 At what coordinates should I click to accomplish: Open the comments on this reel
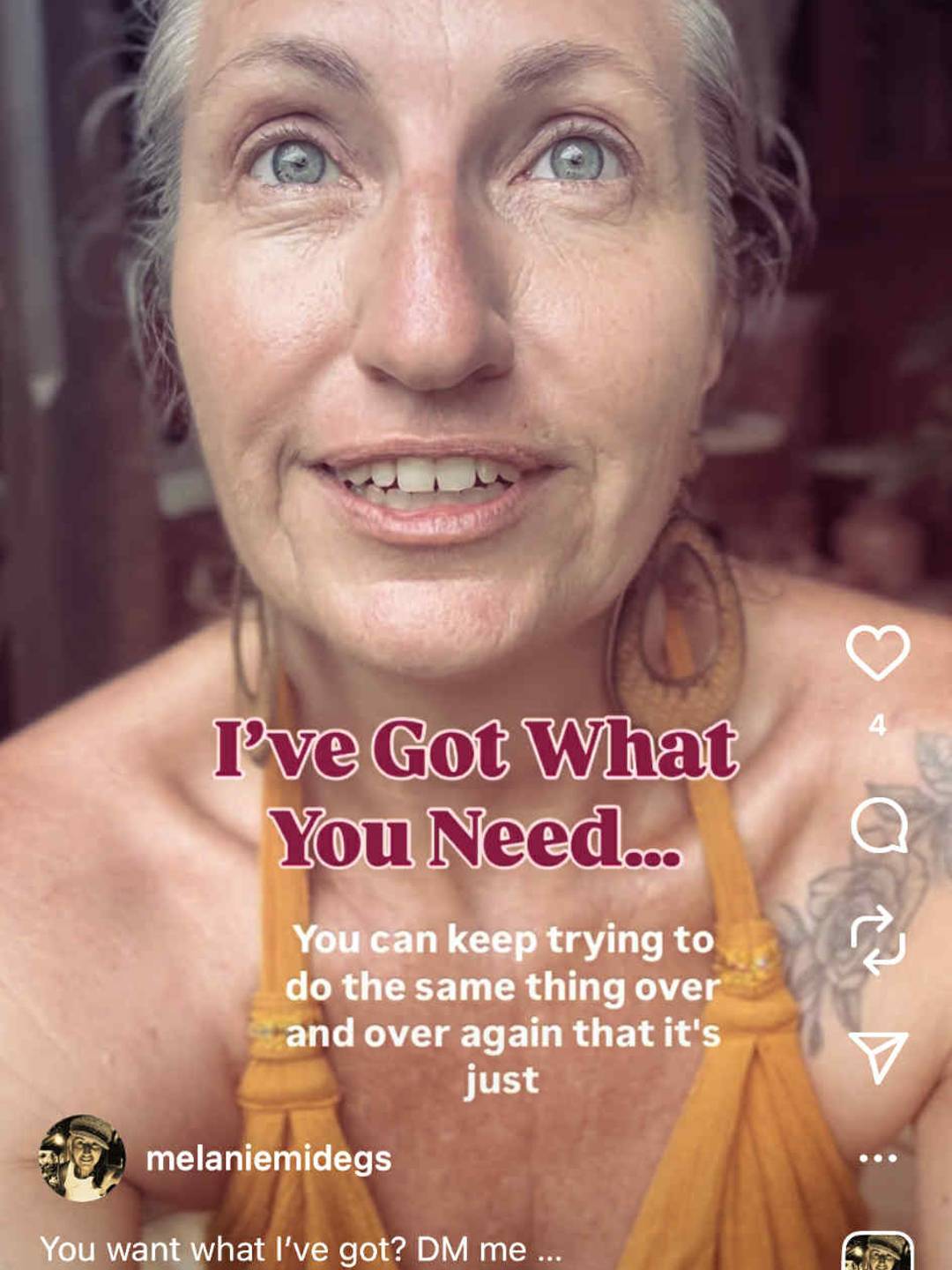pos(879,825)
